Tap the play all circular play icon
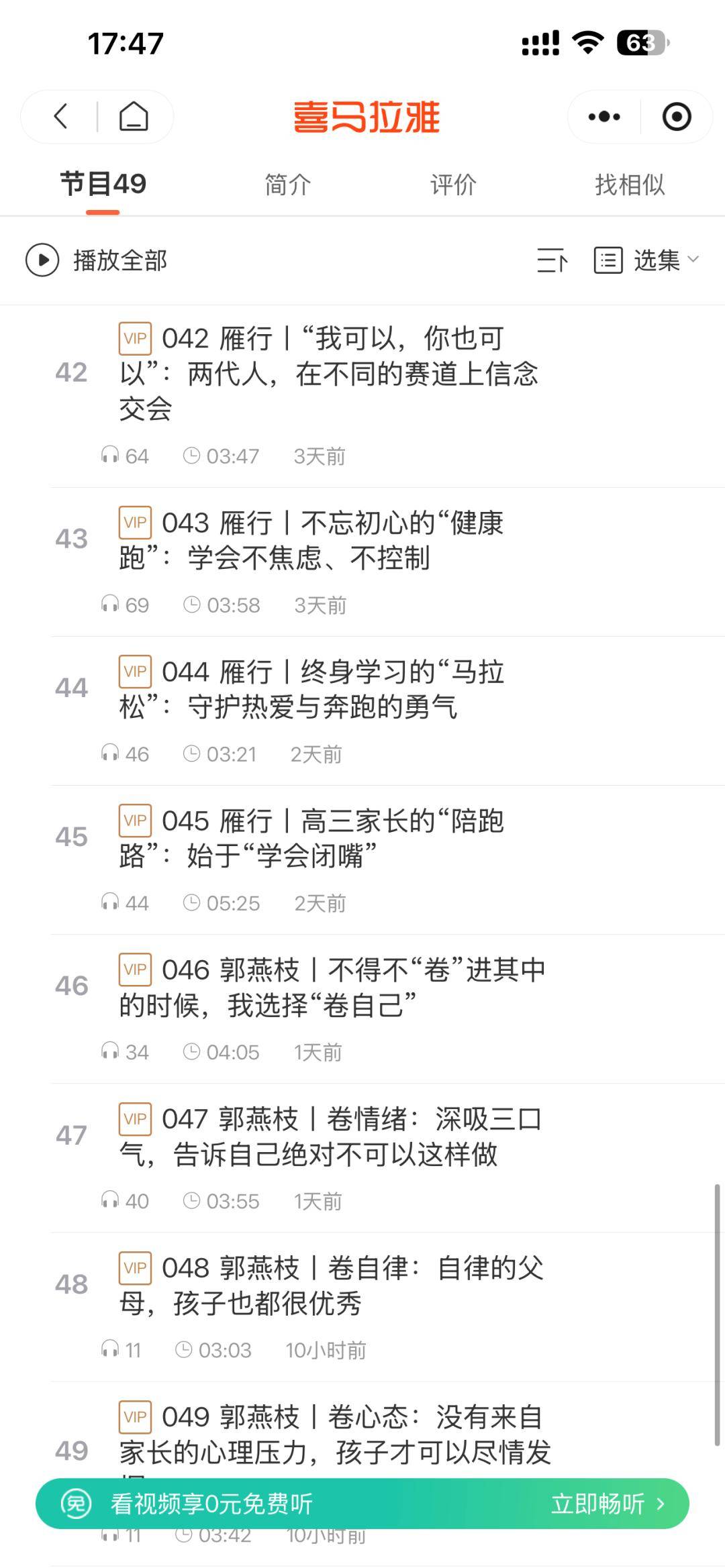The width and height of the screenshot is (725, 1568). (x=42, y=261)
